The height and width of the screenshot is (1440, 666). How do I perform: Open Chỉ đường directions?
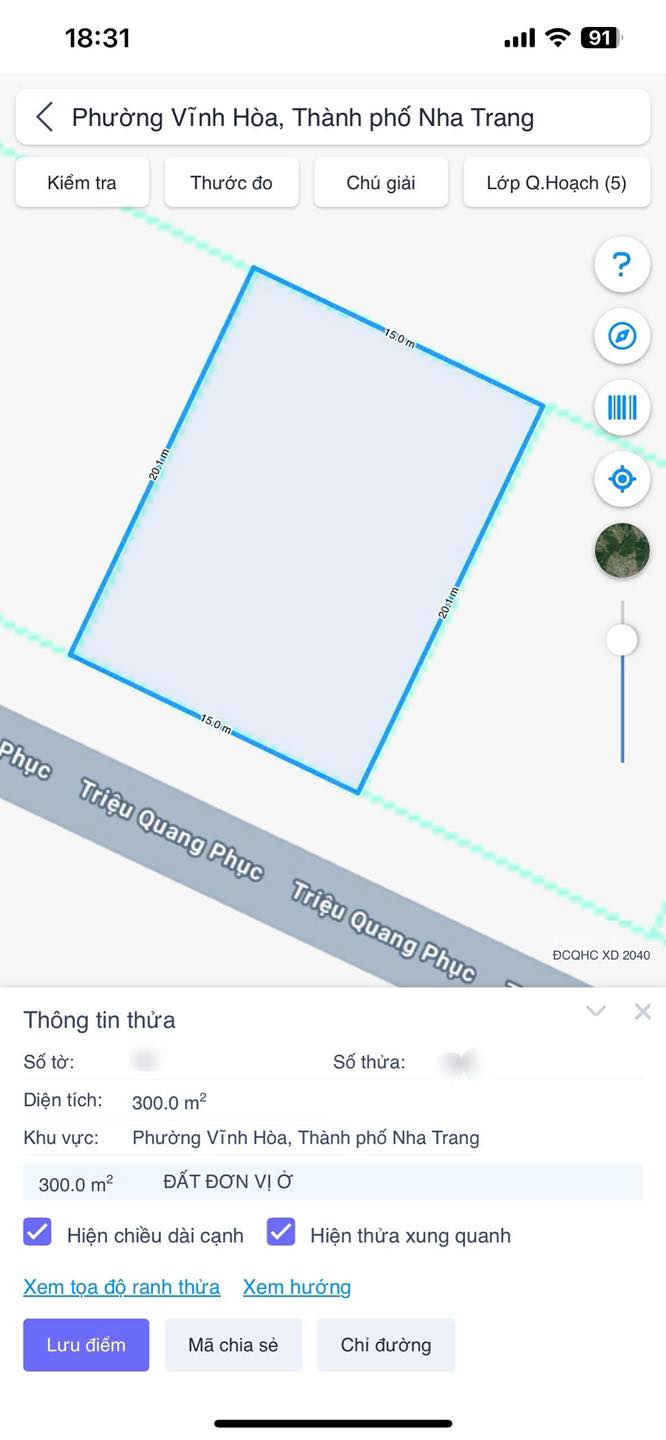coord(386,1345)
